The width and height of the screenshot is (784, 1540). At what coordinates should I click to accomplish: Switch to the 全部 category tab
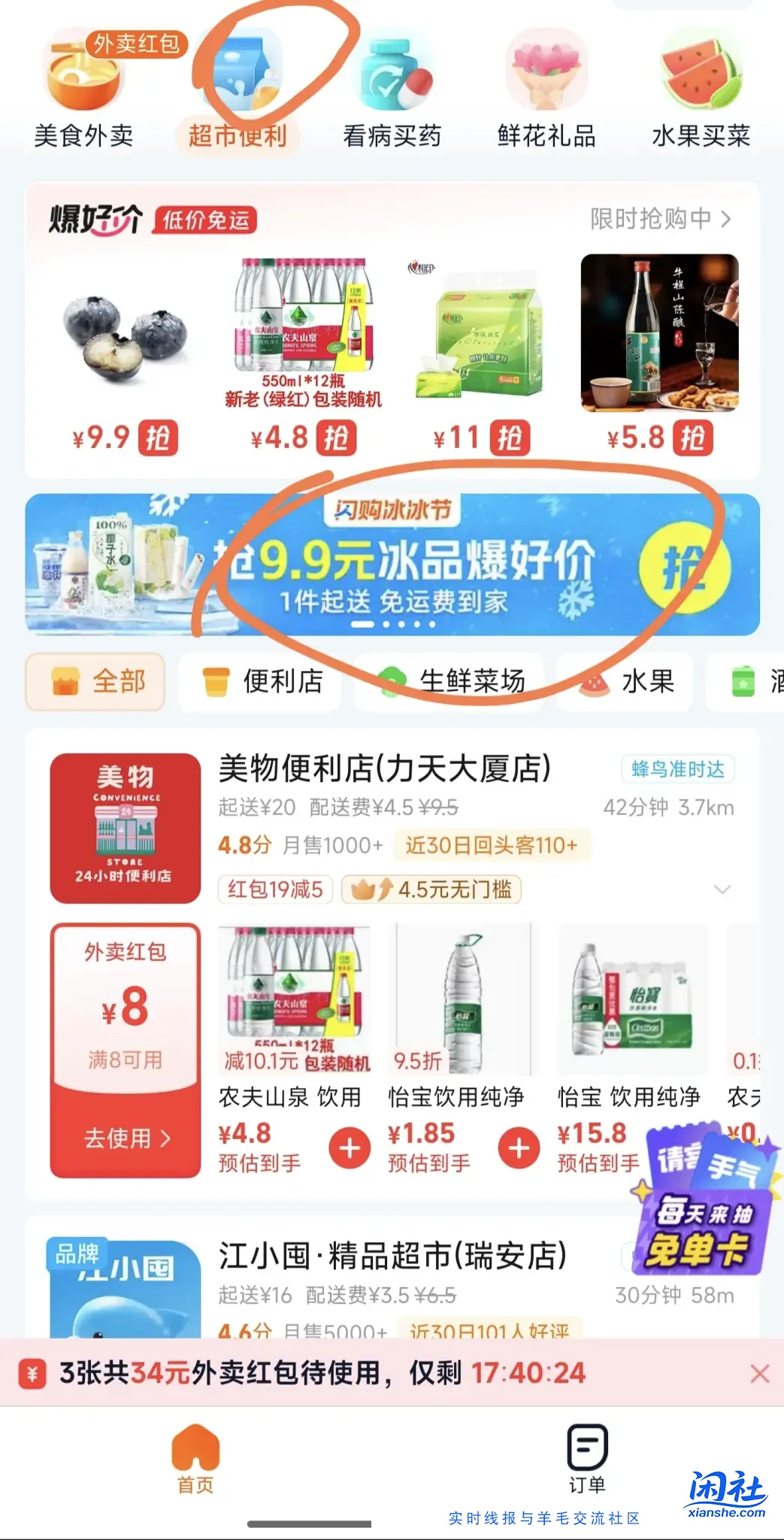point(94,682)
